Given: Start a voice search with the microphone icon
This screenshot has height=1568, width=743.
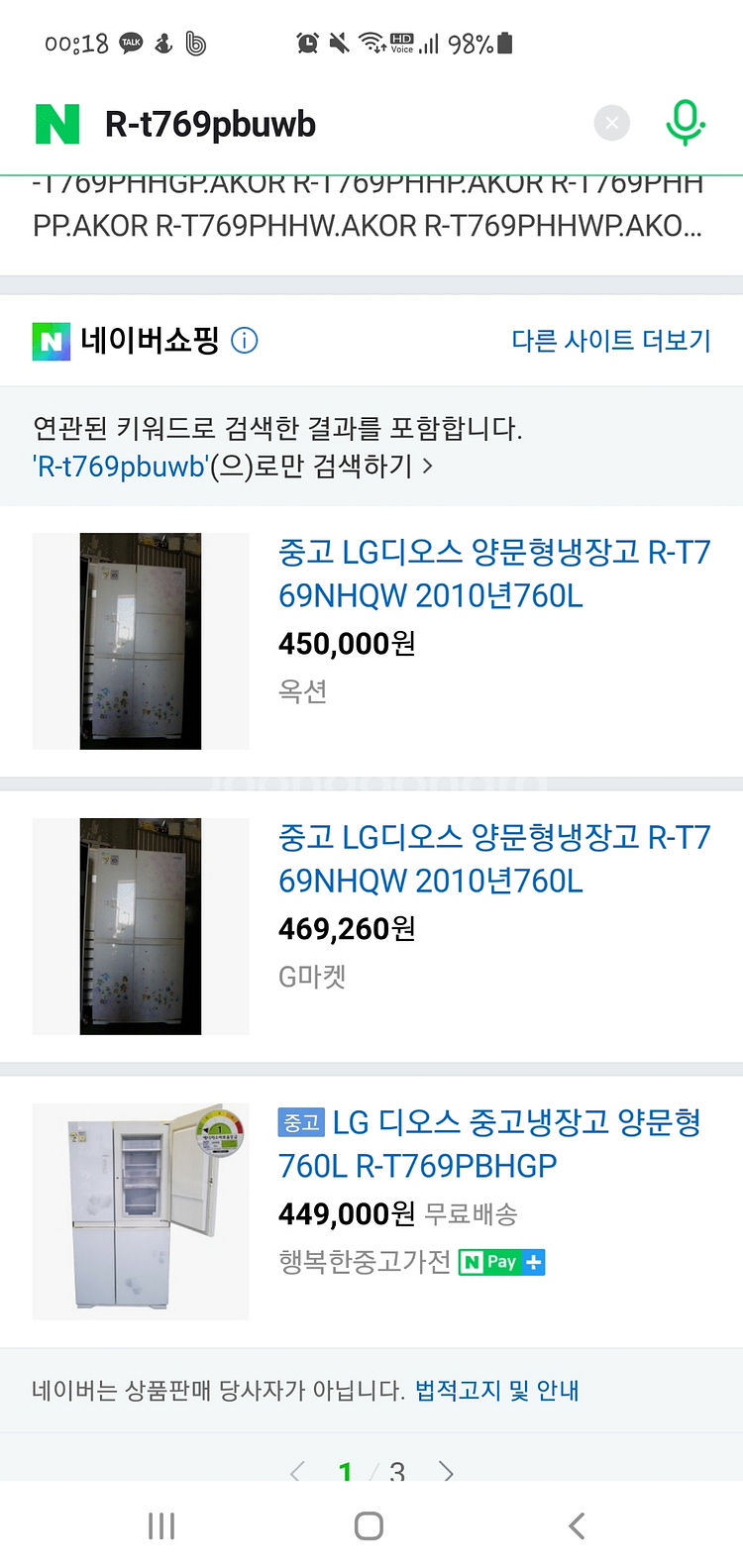Looking at the screenshot, I should tap(686, 121).
